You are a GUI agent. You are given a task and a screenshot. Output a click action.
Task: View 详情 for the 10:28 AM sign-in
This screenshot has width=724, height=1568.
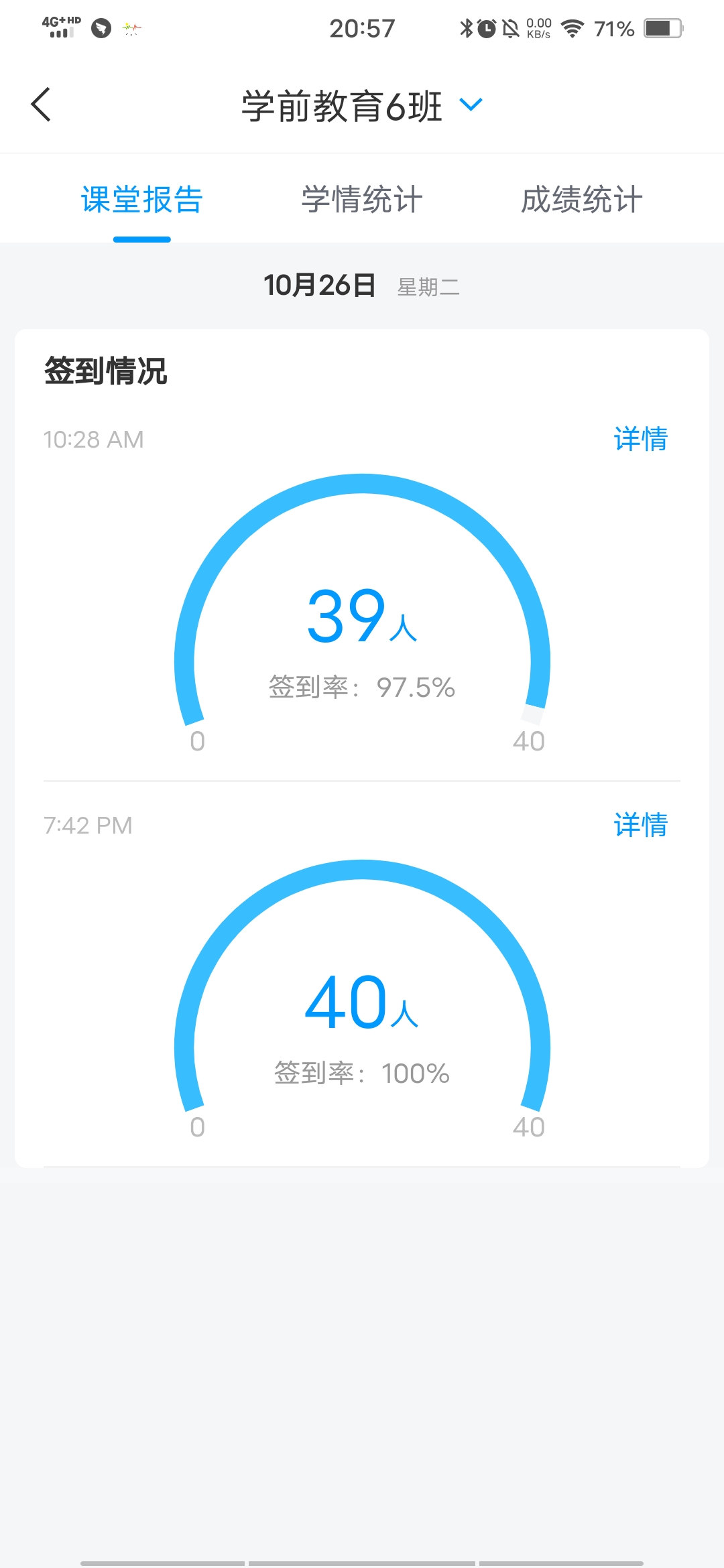(641, 439)
